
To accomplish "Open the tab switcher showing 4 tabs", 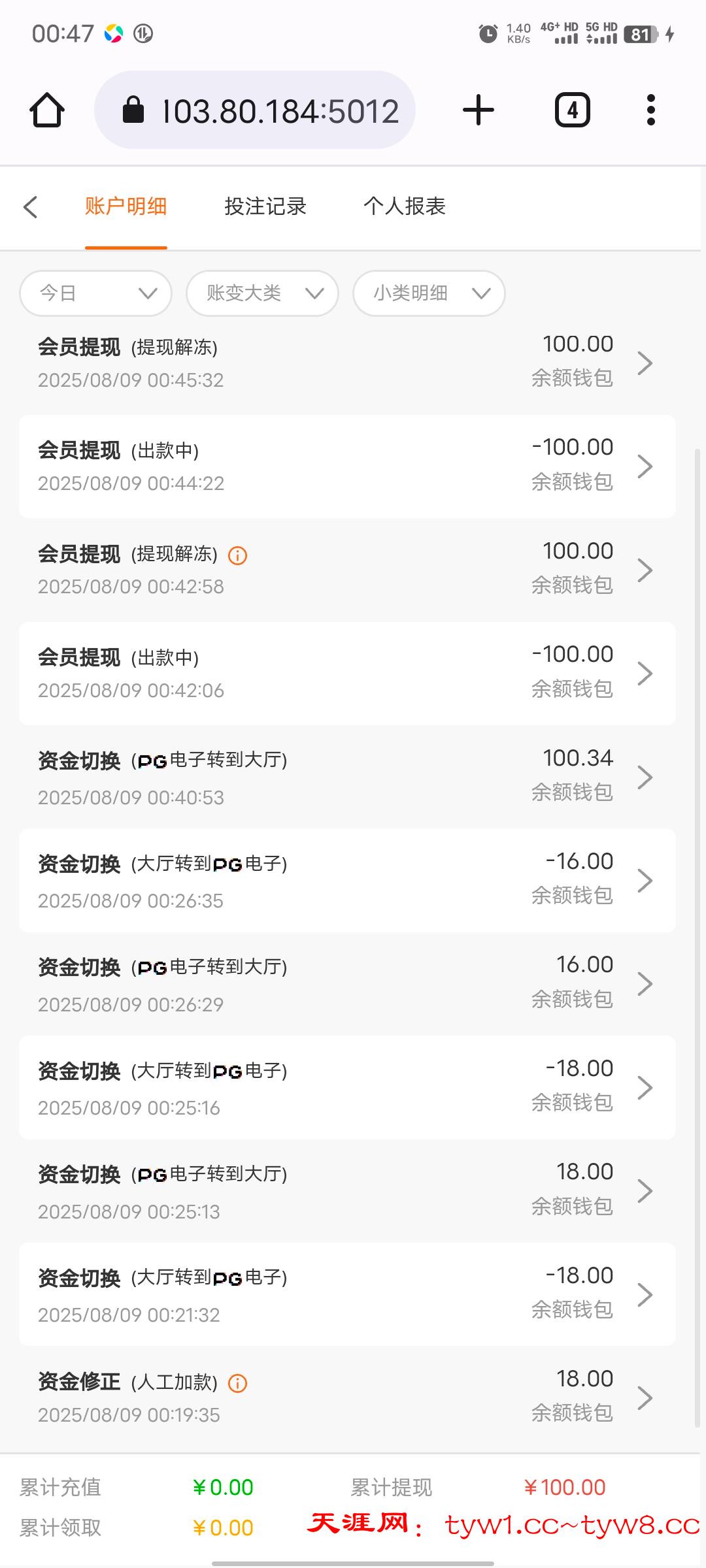I will point(572,110).
